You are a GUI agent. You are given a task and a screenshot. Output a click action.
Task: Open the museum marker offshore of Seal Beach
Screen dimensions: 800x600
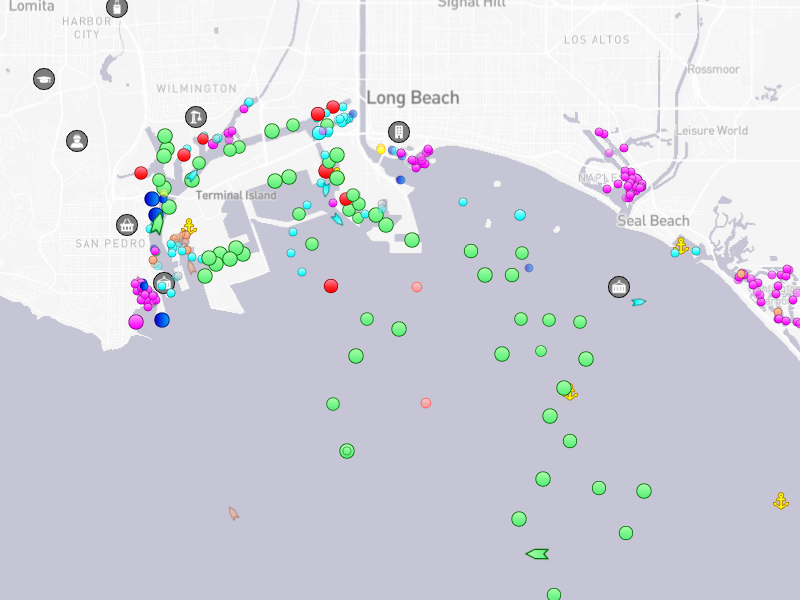[x=619, y=288]
